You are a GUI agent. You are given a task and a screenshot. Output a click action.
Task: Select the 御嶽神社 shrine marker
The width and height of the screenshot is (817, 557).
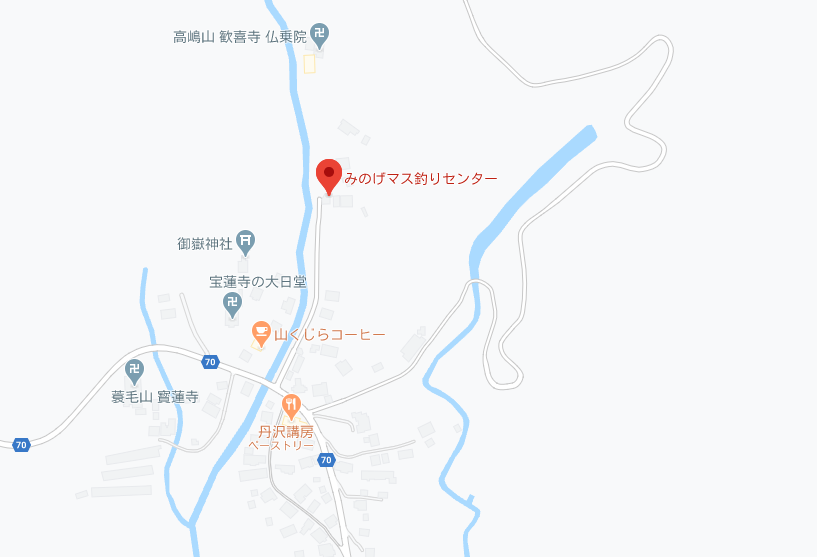pos(246,241)
